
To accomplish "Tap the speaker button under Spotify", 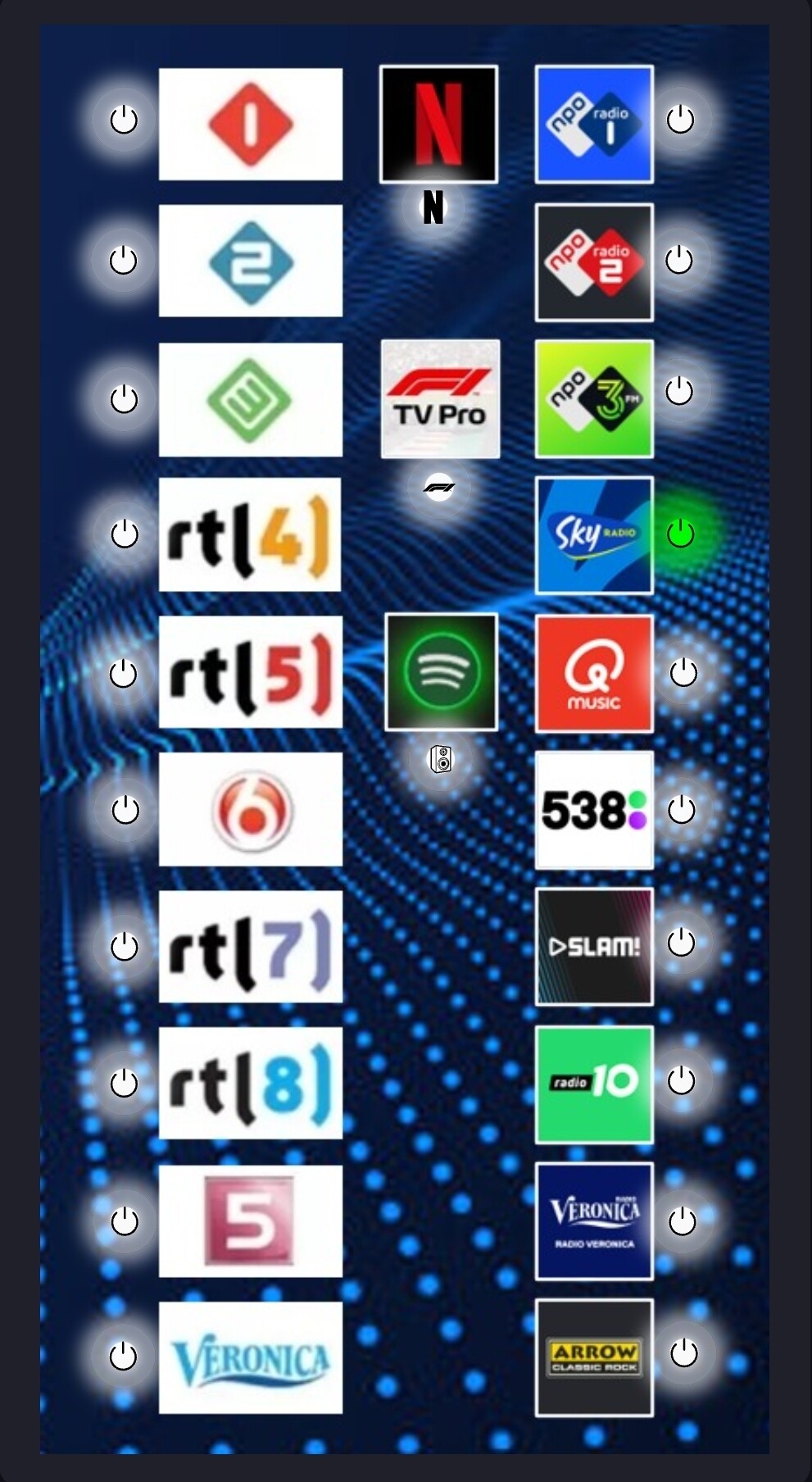I will (441, 759).
